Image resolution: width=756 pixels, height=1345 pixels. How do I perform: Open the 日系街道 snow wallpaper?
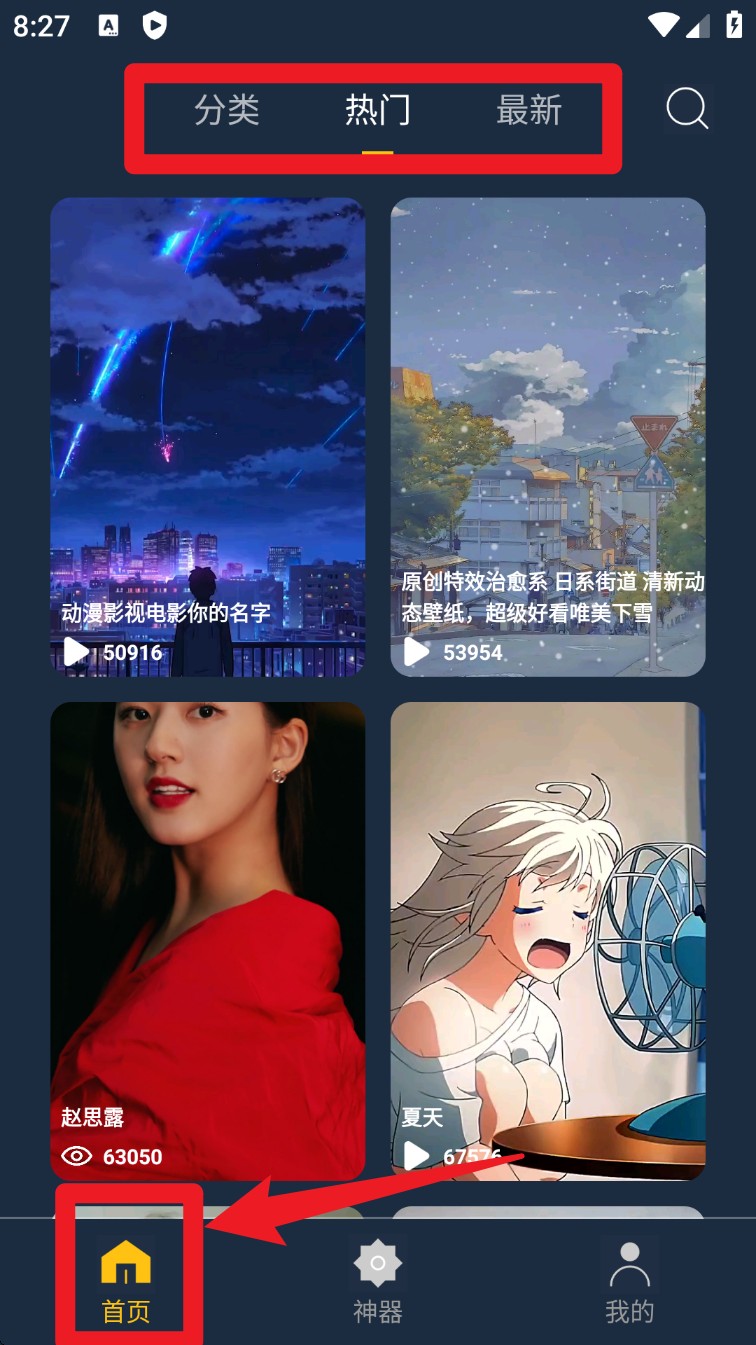[548, 437]
